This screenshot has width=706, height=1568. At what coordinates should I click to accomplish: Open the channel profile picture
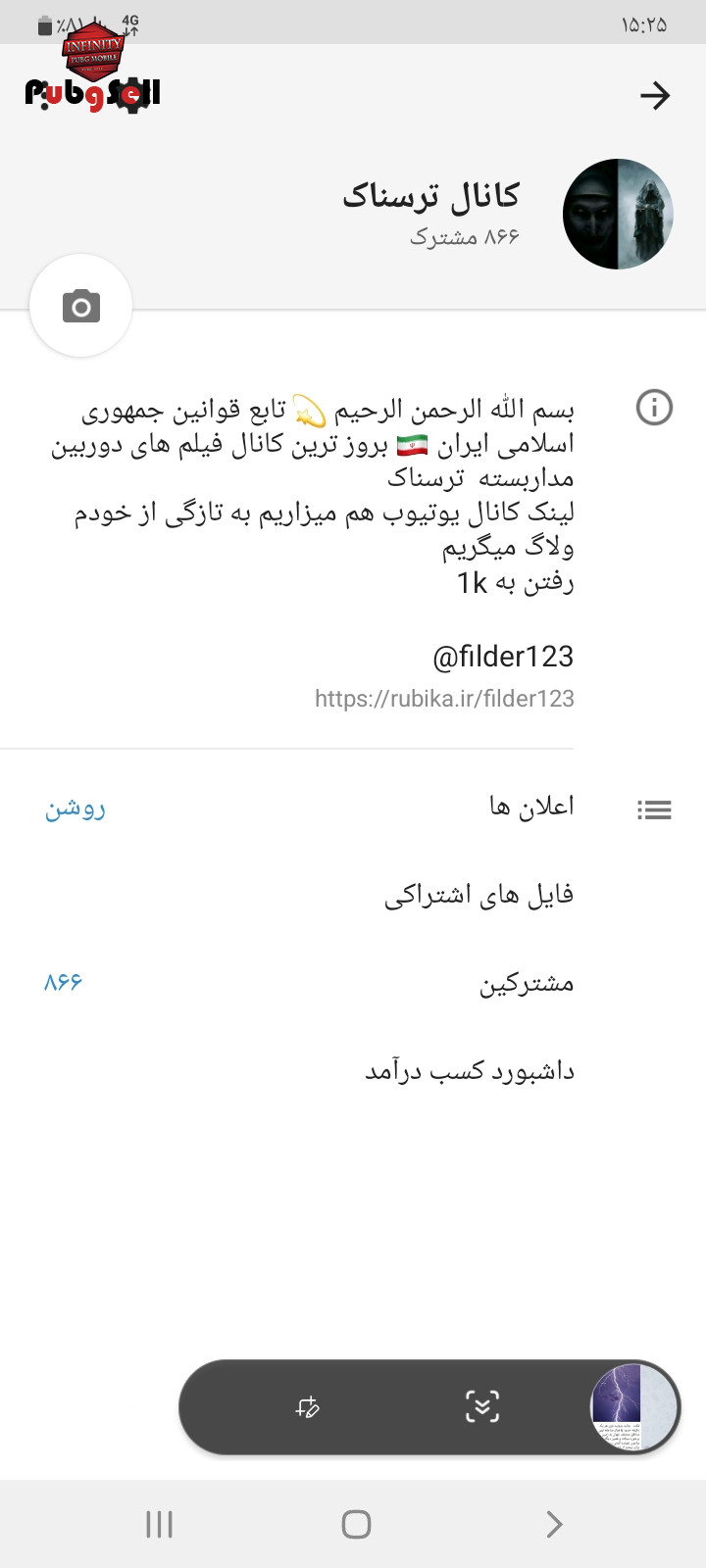tap(618, 214)
